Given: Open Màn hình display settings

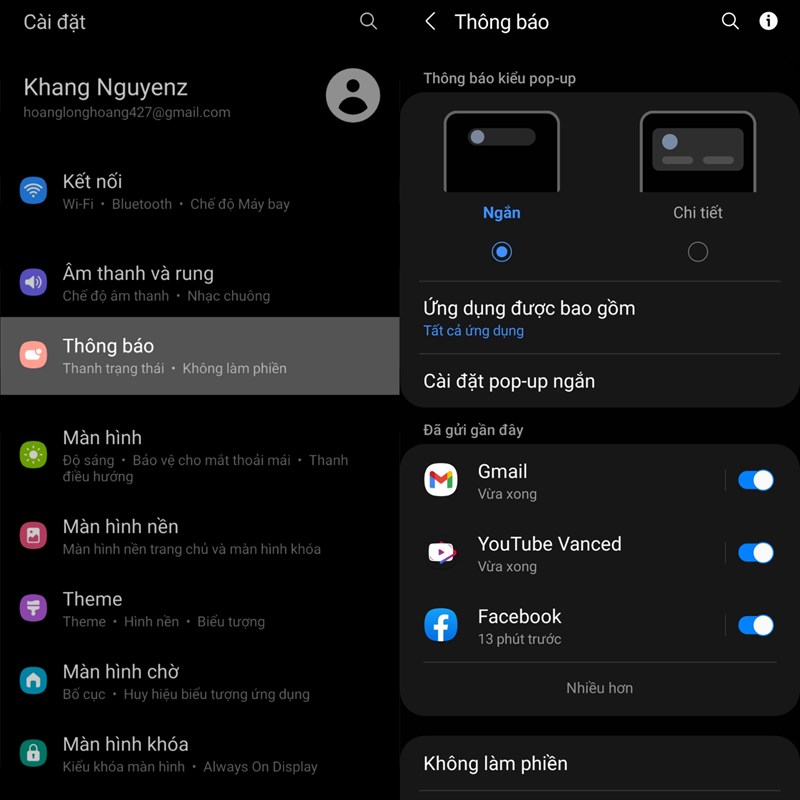Looking at the screenshot, I should 200,456.
